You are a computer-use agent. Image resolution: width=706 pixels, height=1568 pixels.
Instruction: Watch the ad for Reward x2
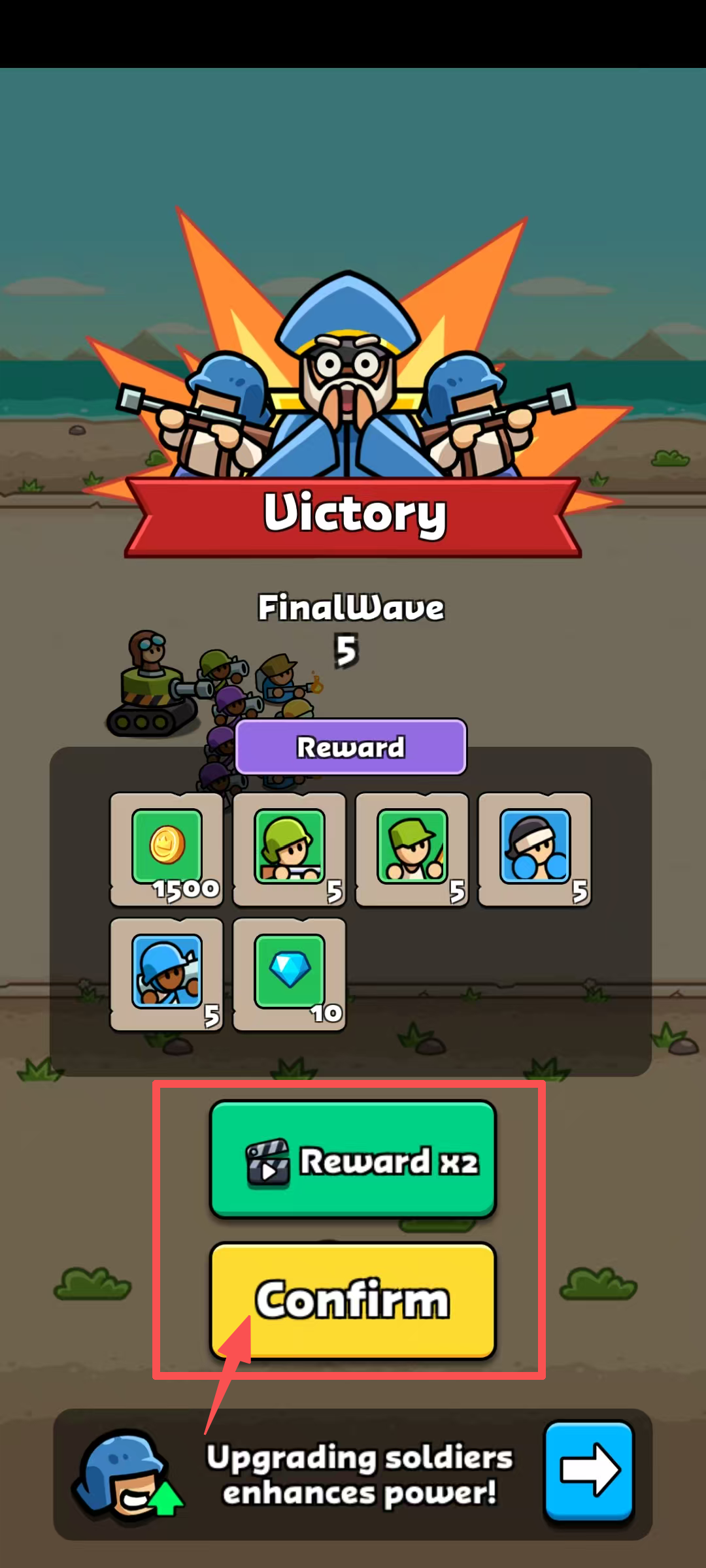(x=353, y=1160)
